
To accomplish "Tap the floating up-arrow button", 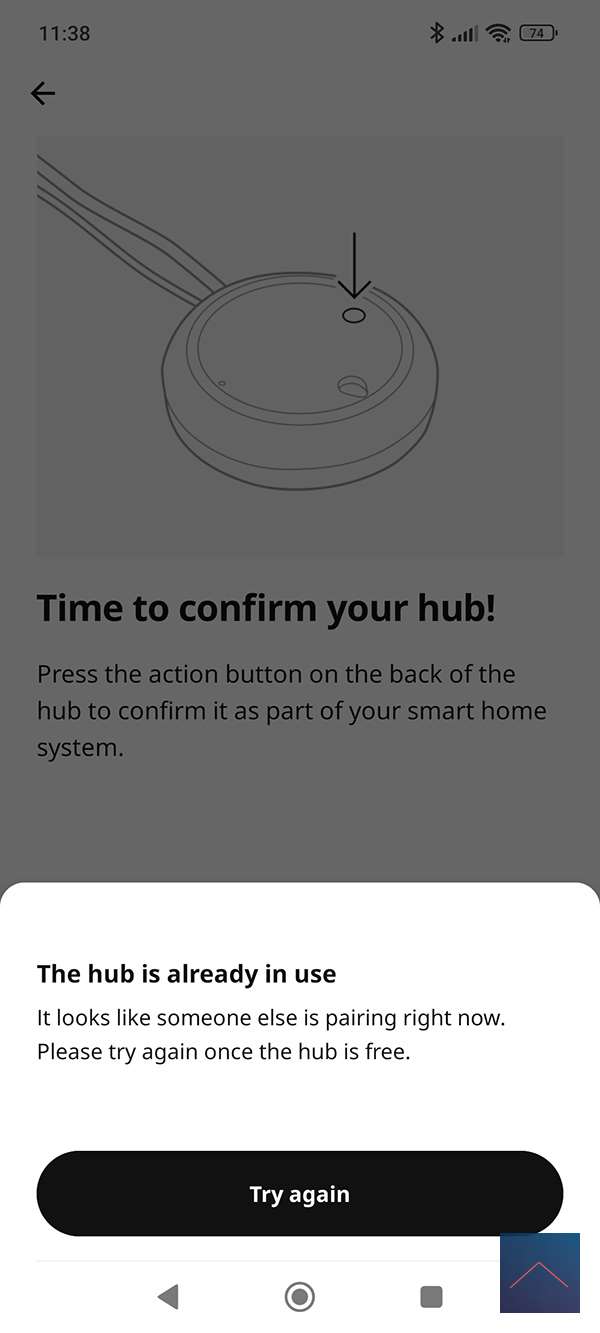I will (x=539, y=1272).
